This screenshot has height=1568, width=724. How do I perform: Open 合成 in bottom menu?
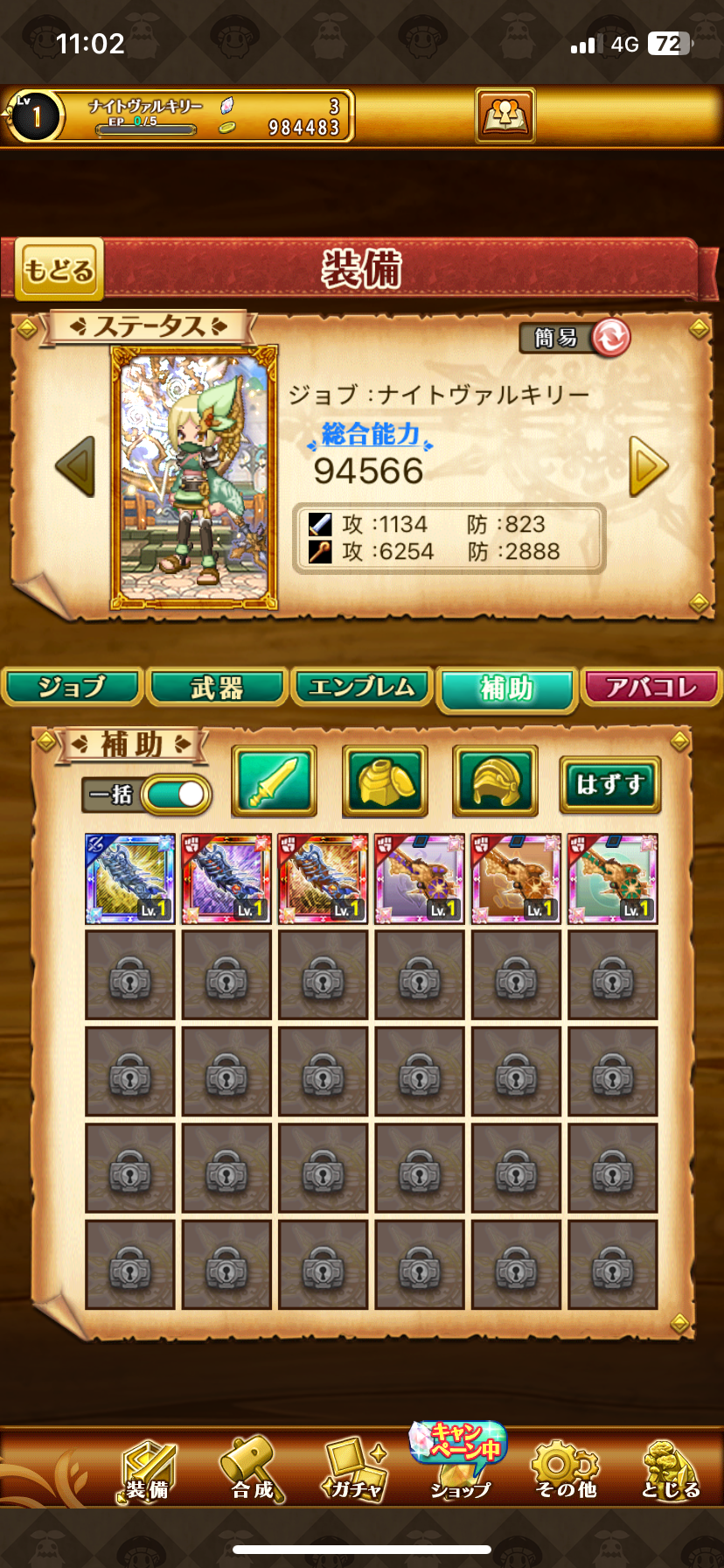tap(253, 1472)
